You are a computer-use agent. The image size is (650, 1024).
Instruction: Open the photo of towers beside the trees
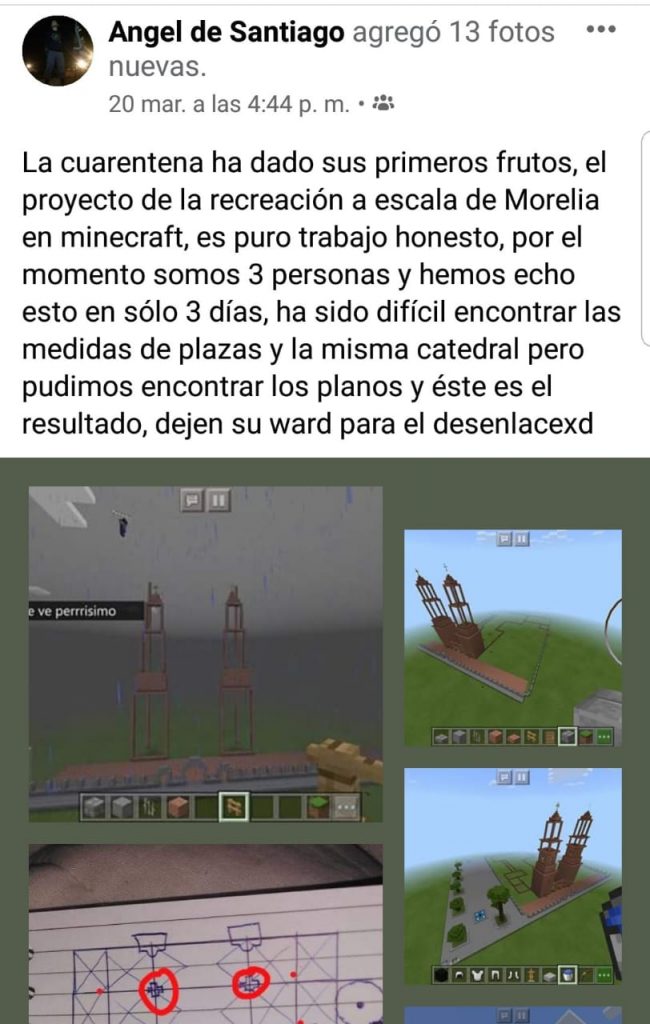click(512, 875)
